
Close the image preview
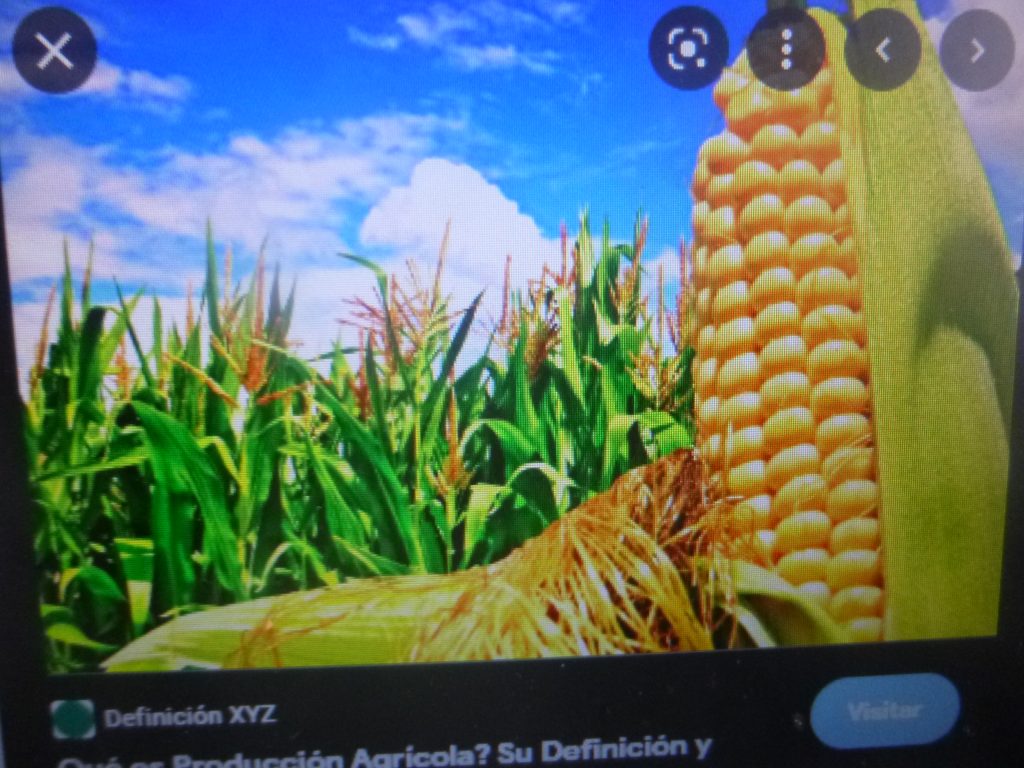[x=54, y=50]
